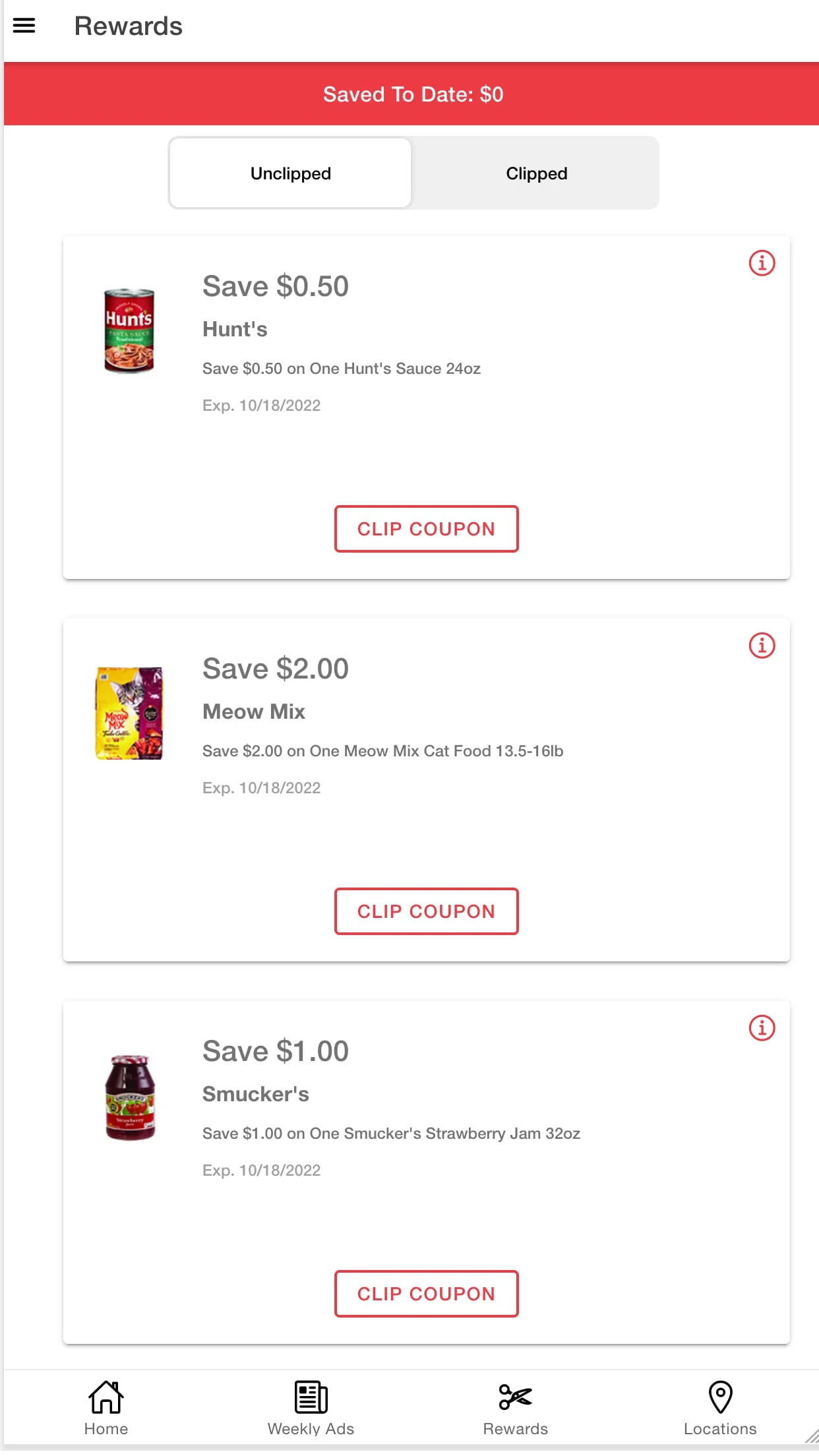Tap the Saved To Date banner
This screenshot has width=819, height=1456.
pos(409,94)
